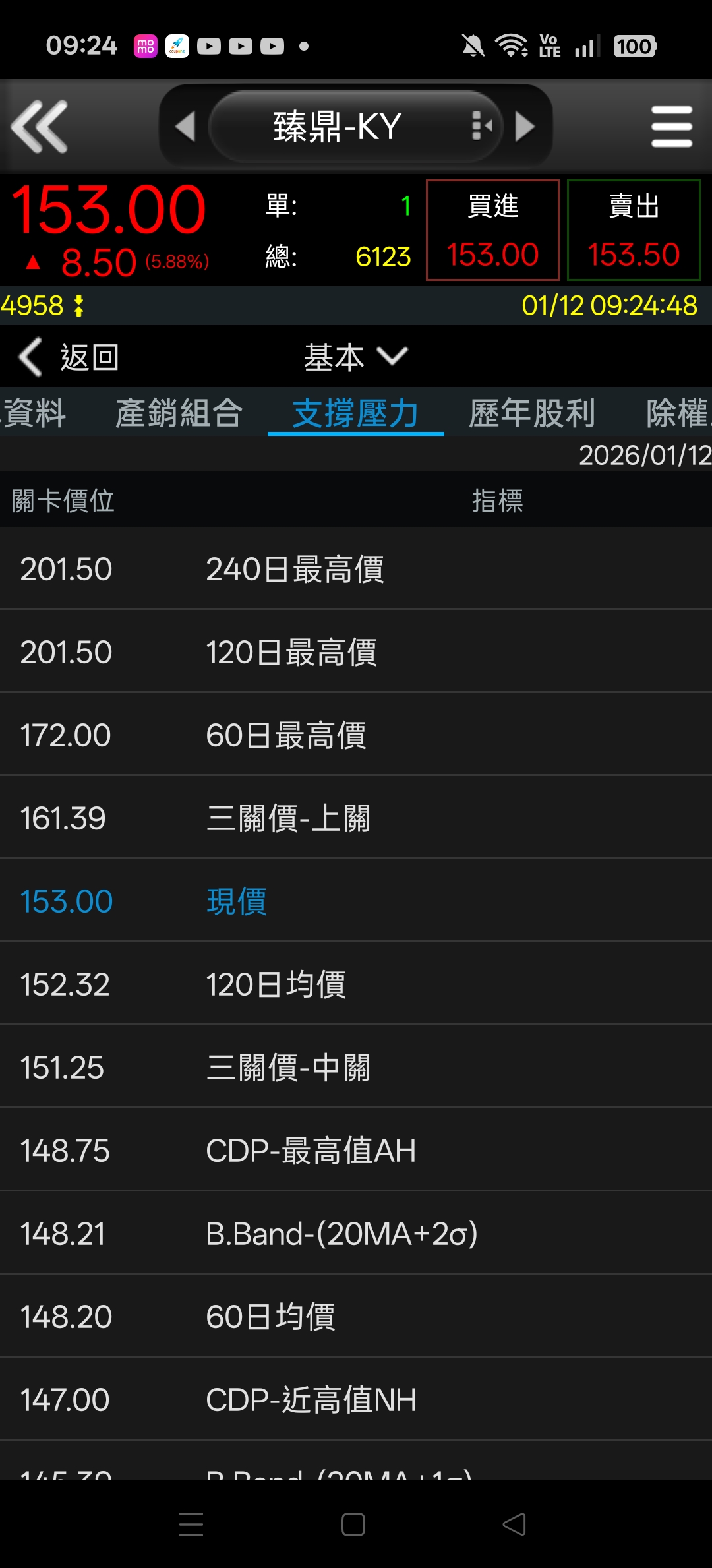The width and height of the screenshot is (712, 1568).
Task: Switch to the 歷年股利 tab
Action: pyautogui.click(x=532, y=414)
